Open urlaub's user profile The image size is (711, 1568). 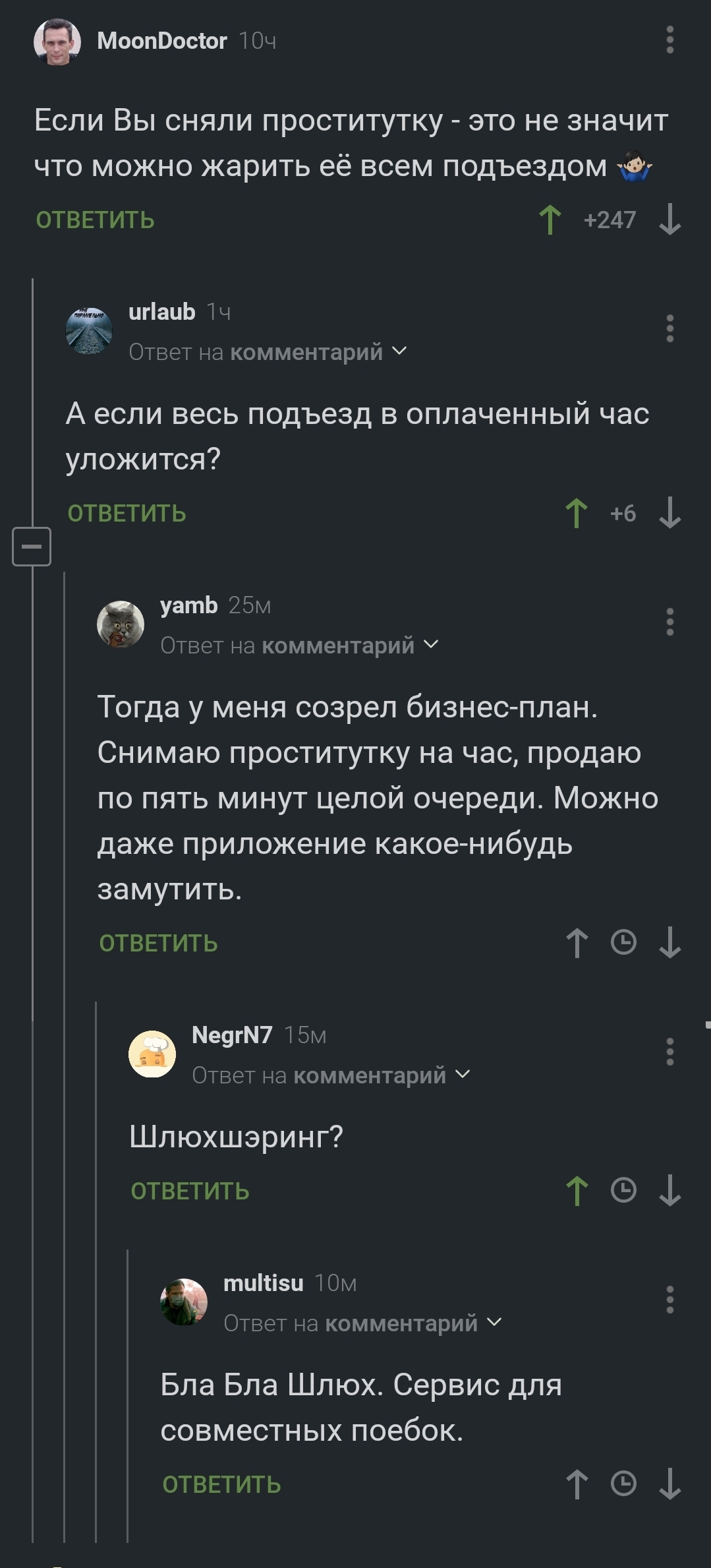click(161, 311)
